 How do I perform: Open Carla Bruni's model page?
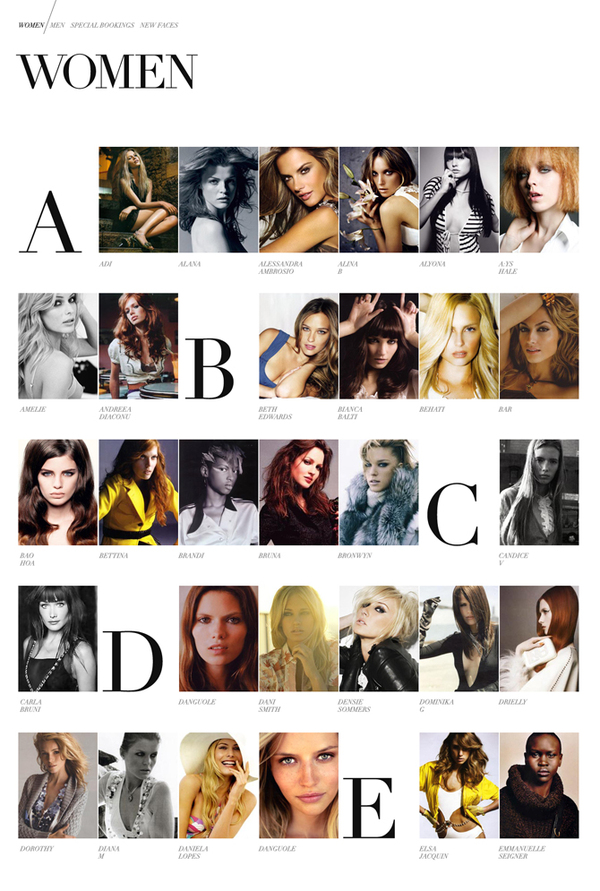pos(57,638)
